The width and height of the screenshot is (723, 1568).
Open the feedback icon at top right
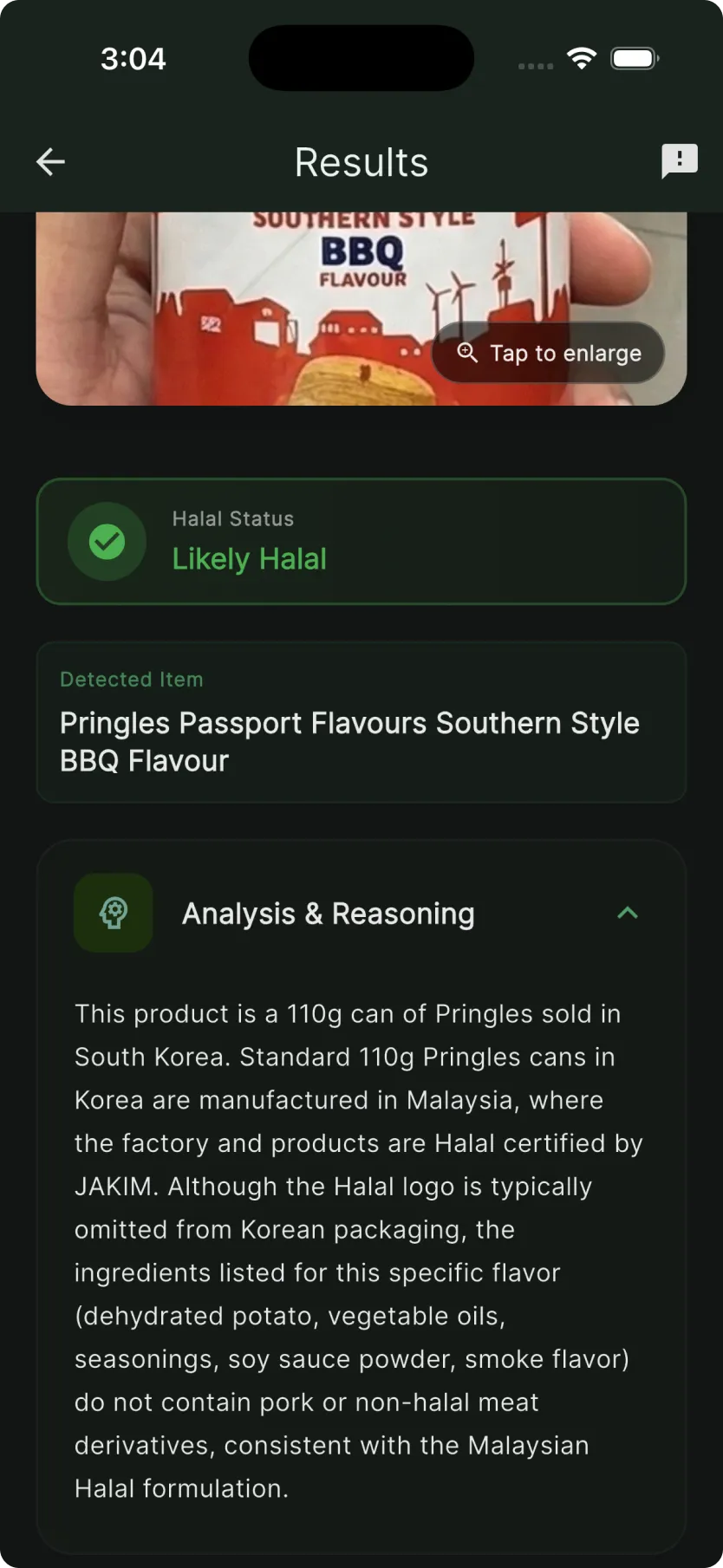click(680, 161)
